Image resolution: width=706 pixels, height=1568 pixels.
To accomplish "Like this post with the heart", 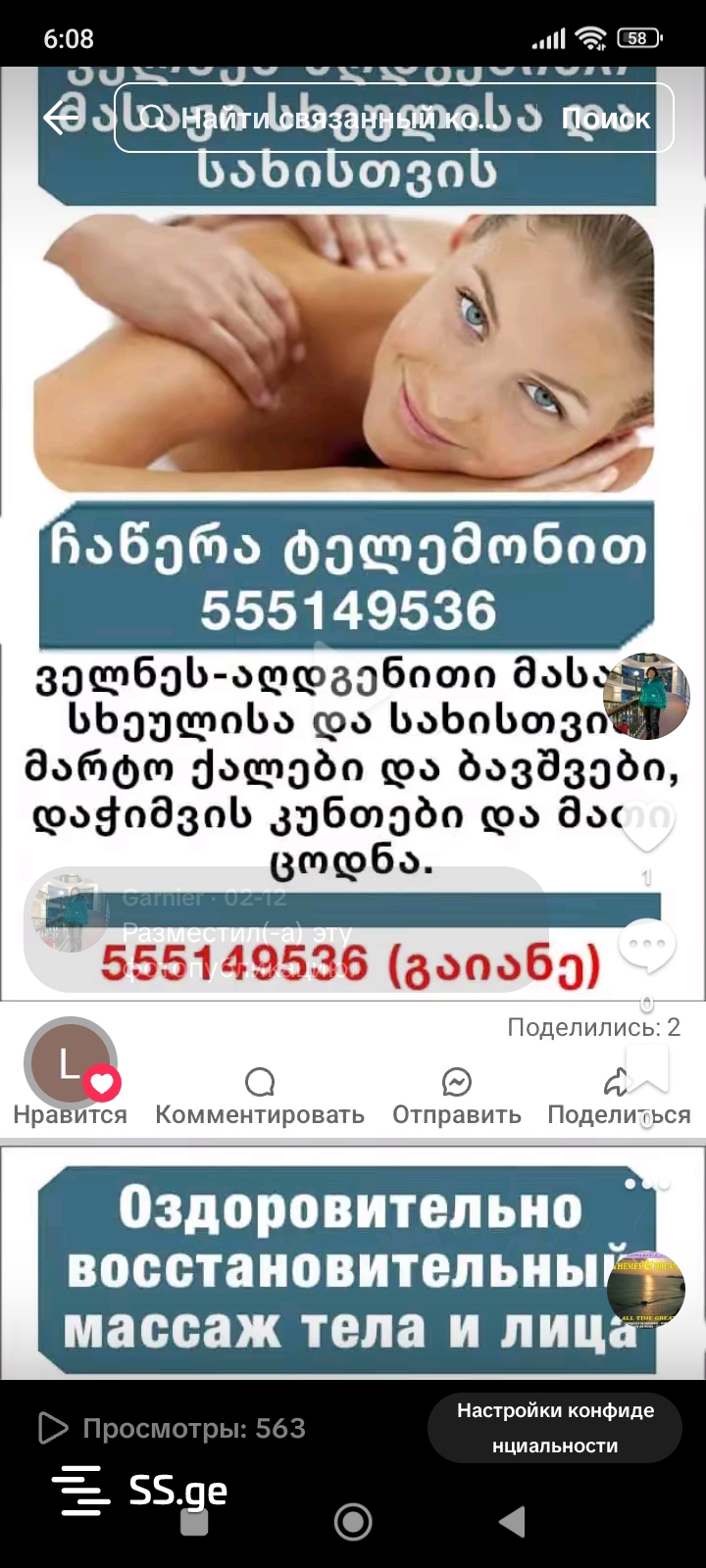I will pyautogui.click(x=645, y=828).
